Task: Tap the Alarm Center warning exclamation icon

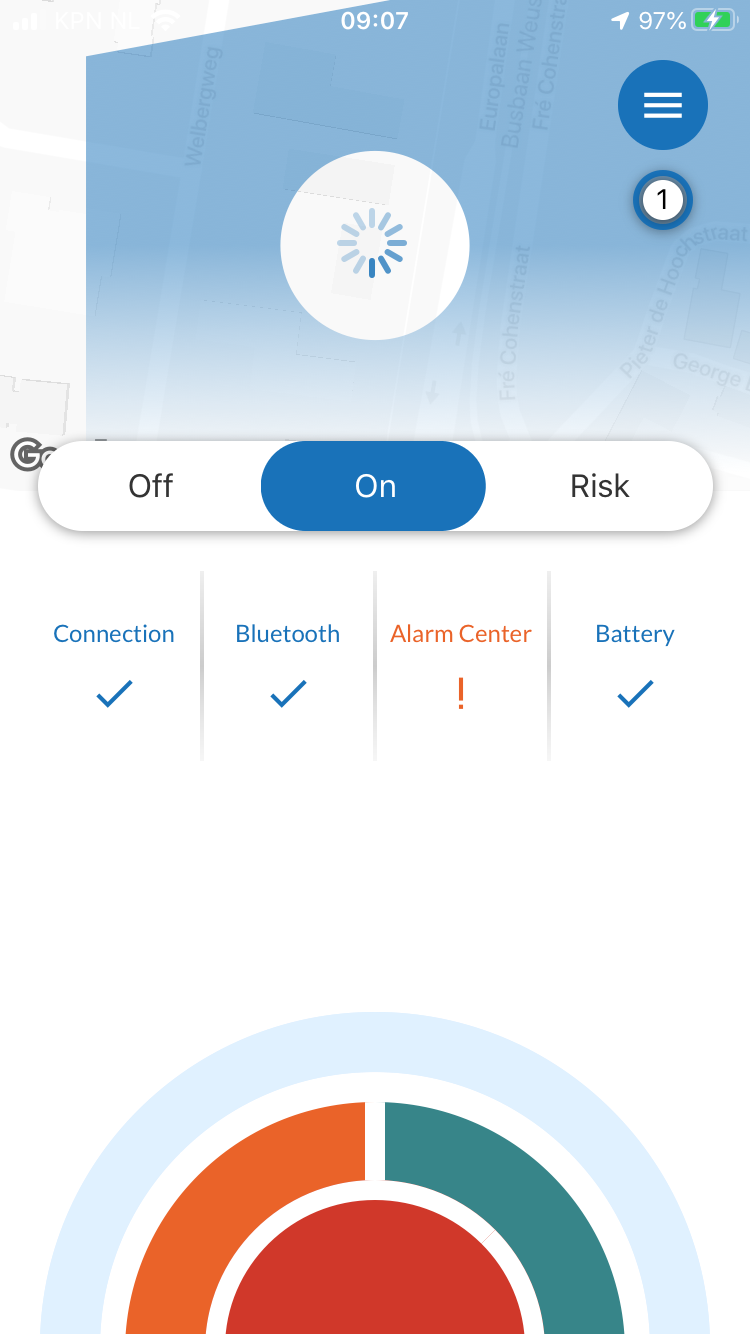Action: click(x=460, y=694)
